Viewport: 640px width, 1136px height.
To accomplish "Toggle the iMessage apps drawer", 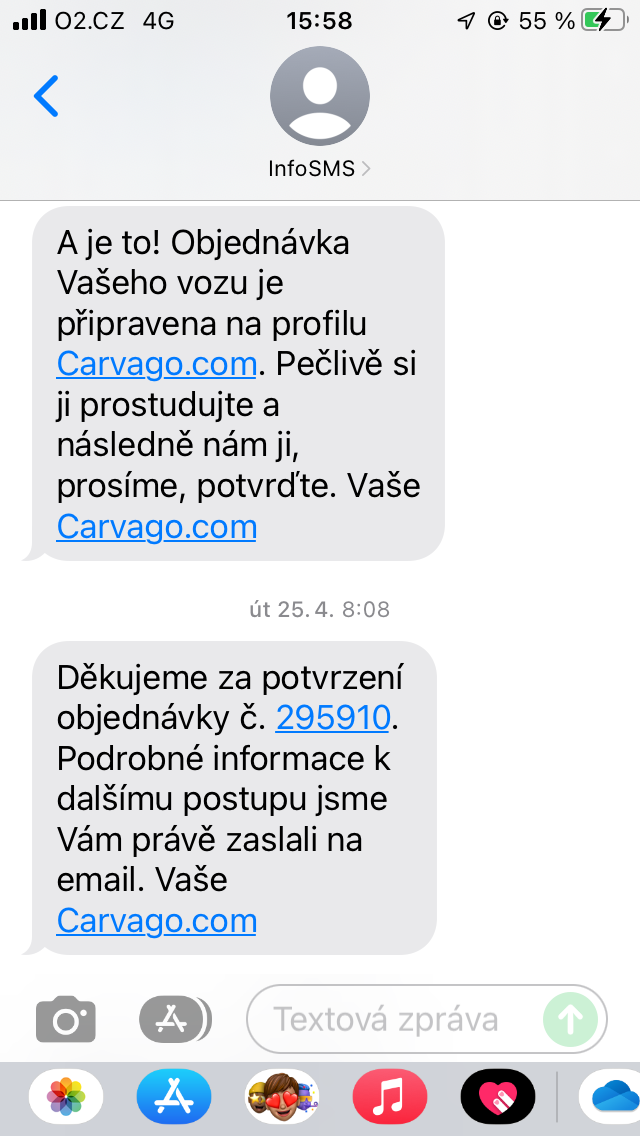I will 175,1020.
